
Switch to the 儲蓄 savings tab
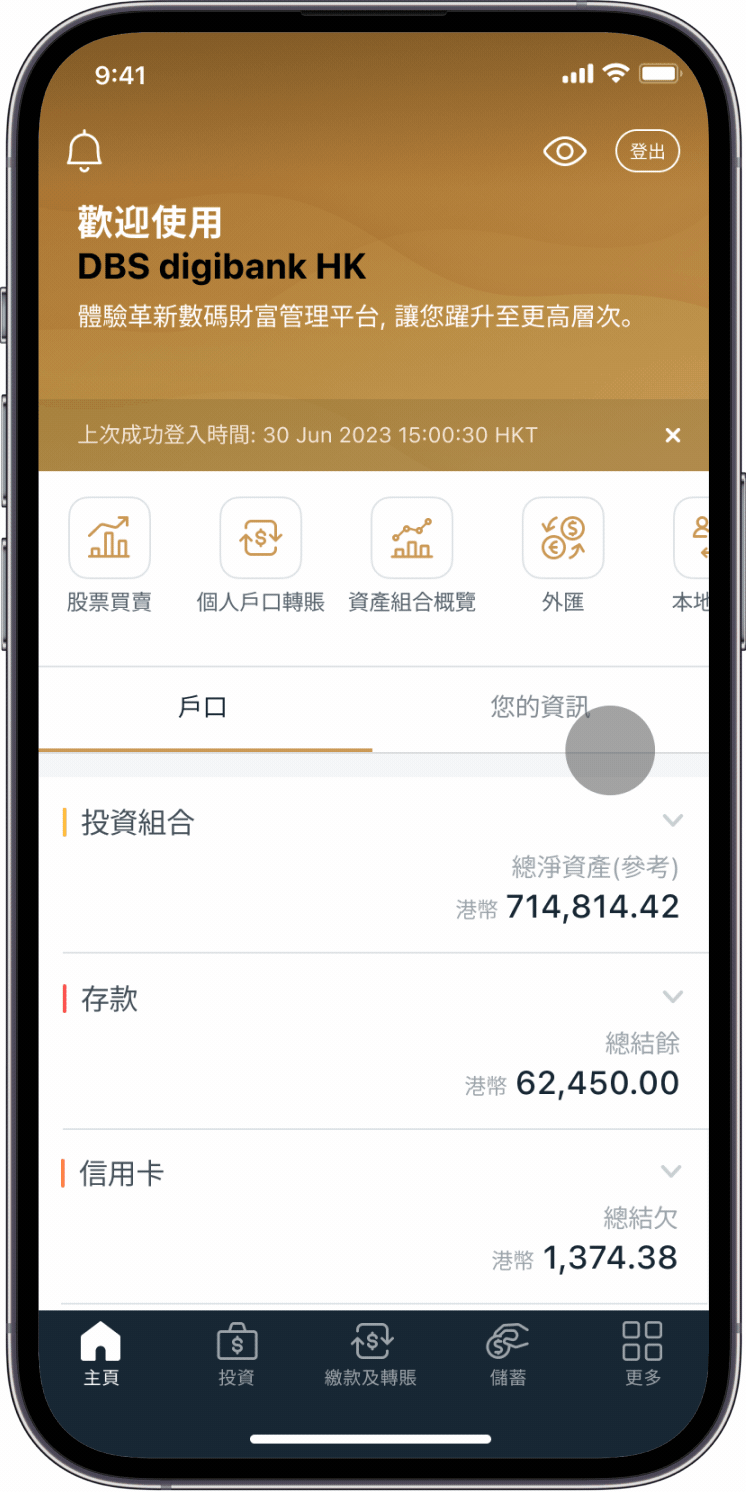point(507,1353)
